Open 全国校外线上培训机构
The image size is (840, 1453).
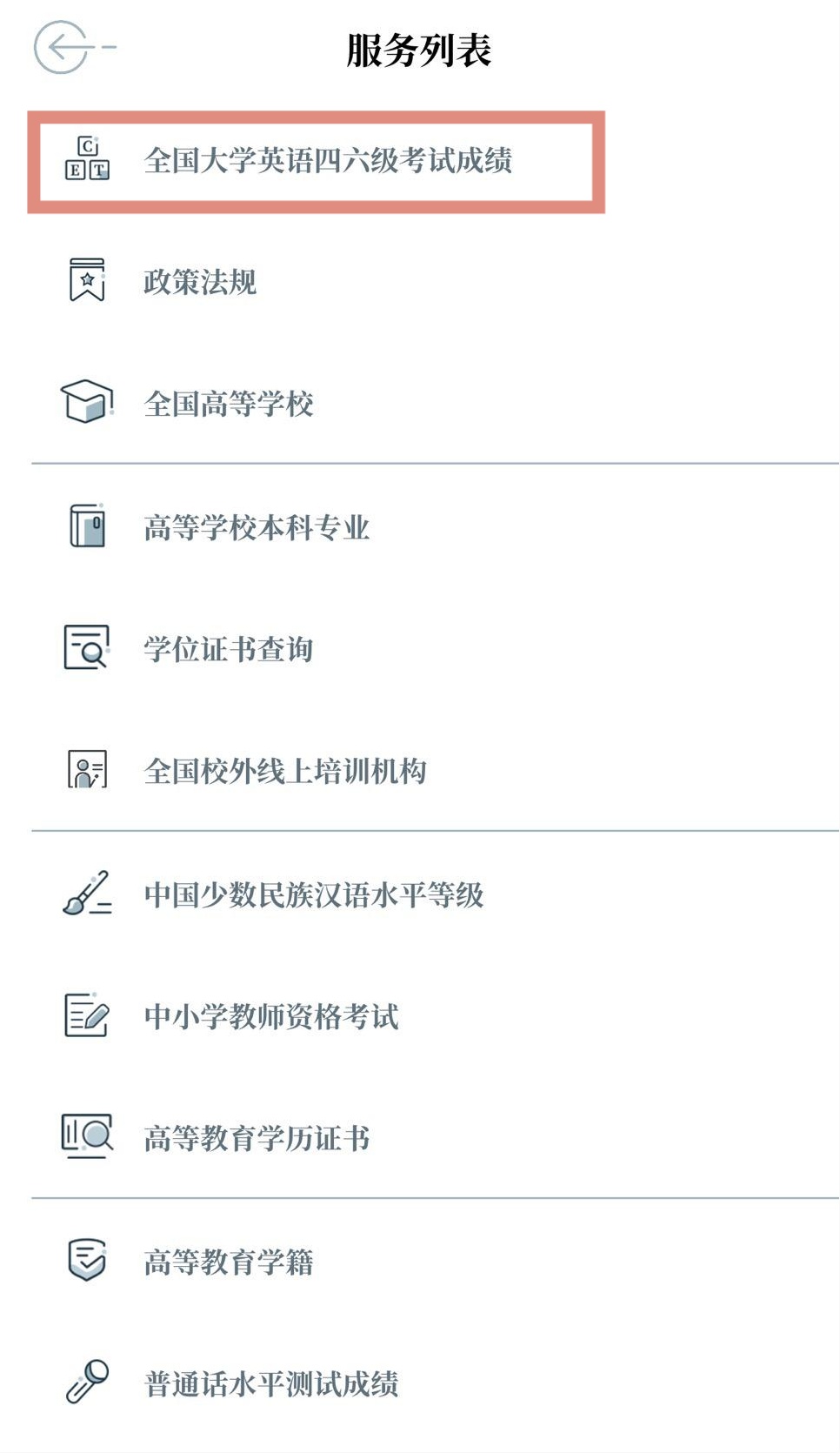click(x=285, y=771)
